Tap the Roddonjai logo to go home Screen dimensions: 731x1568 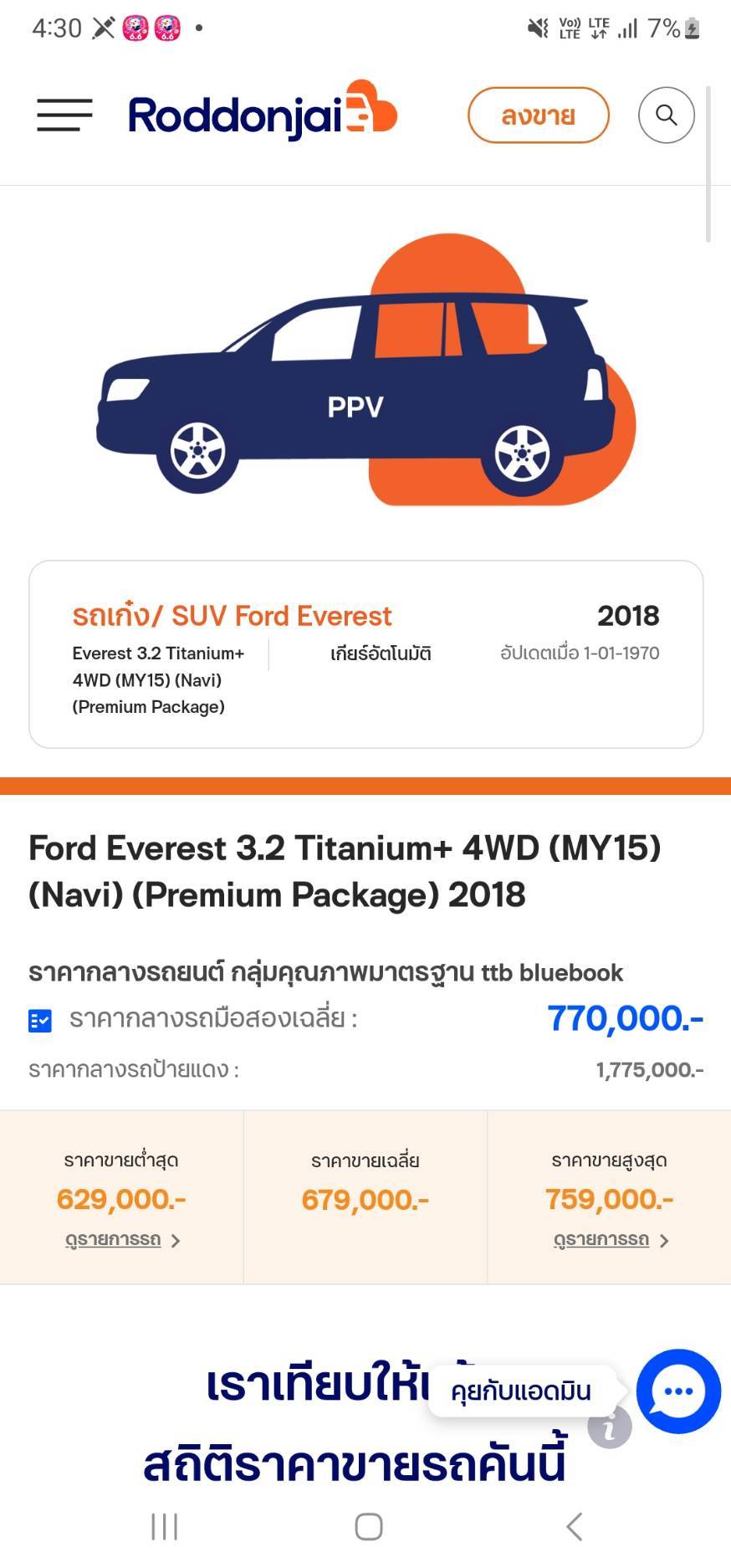pyautogui.click(x=263, y=110)
